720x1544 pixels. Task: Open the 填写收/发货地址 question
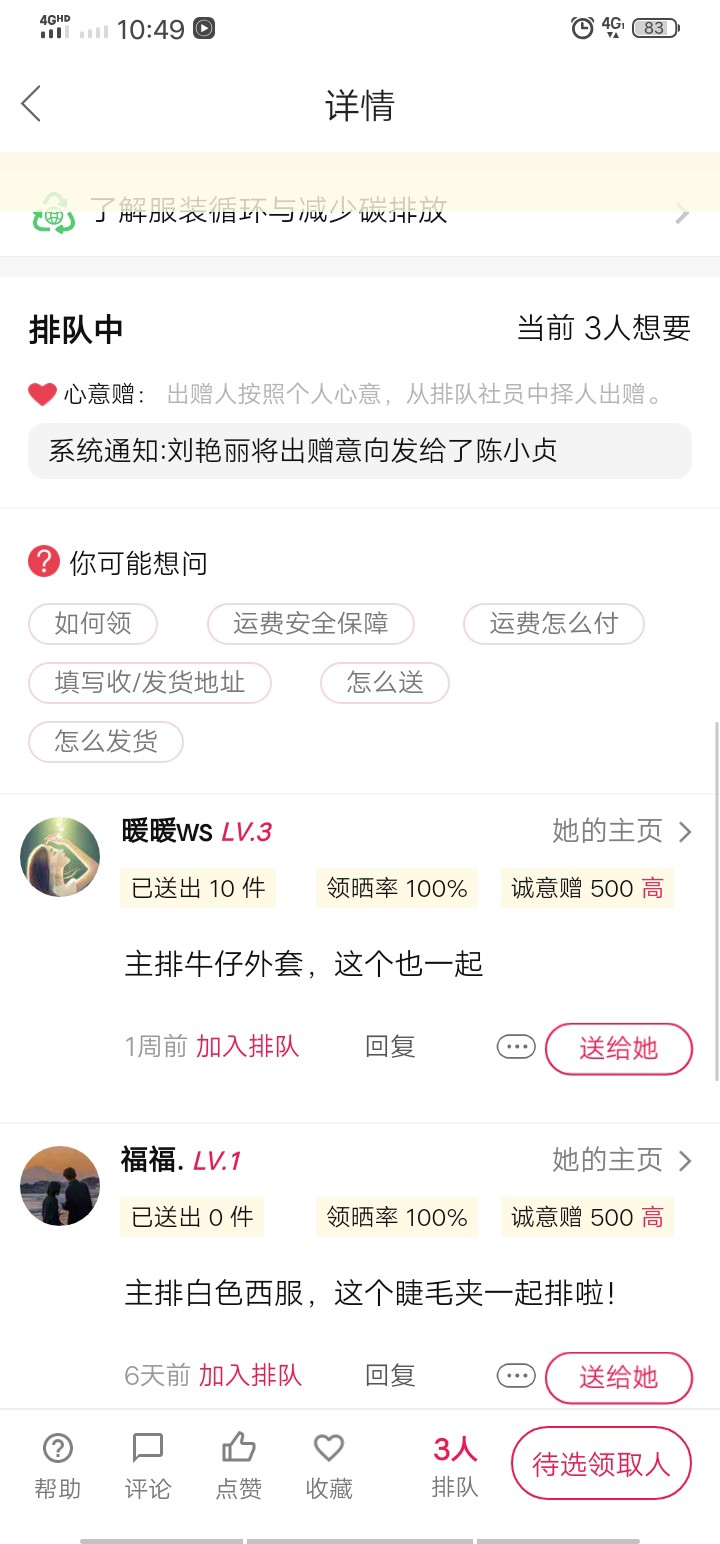coord(150,683)
